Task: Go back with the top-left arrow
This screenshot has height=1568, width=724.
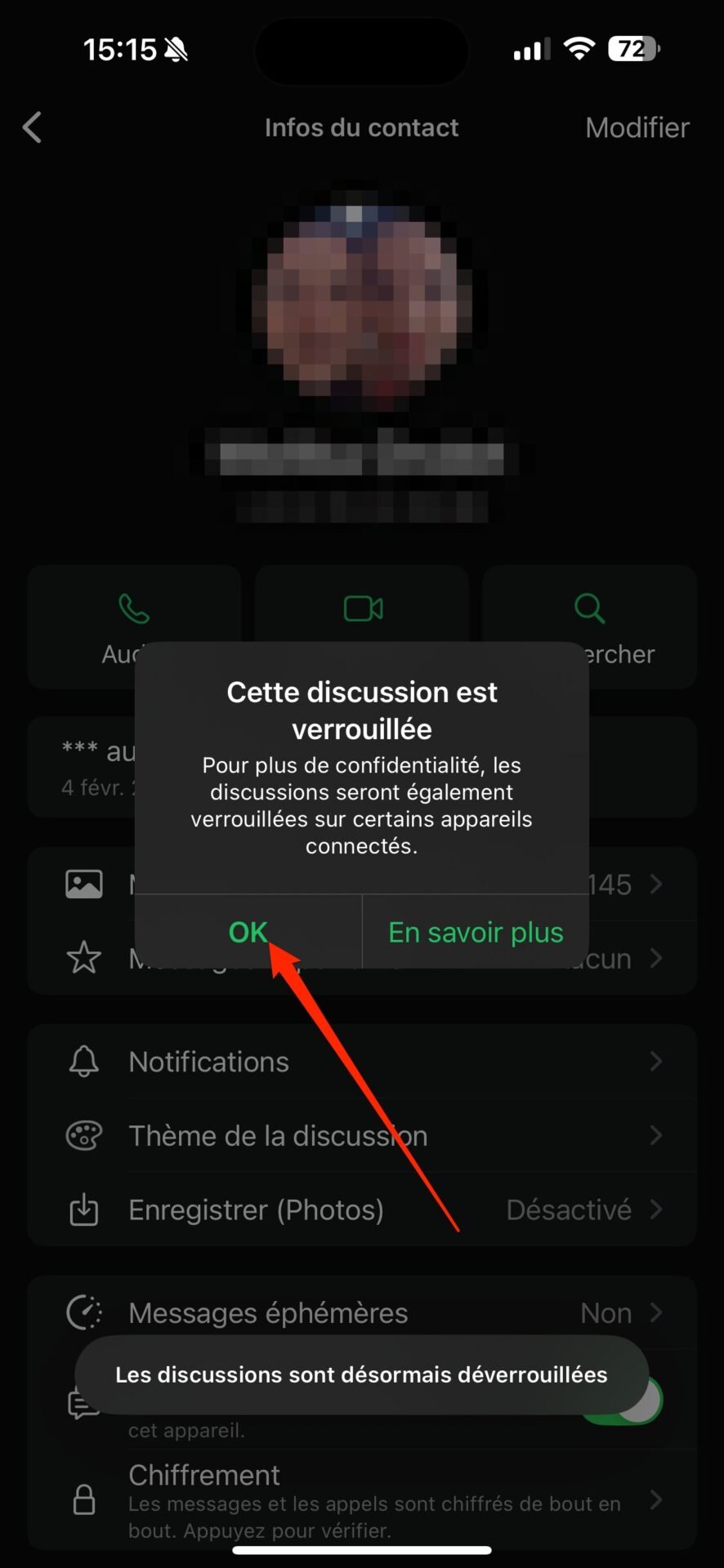Action: point(33,127)
